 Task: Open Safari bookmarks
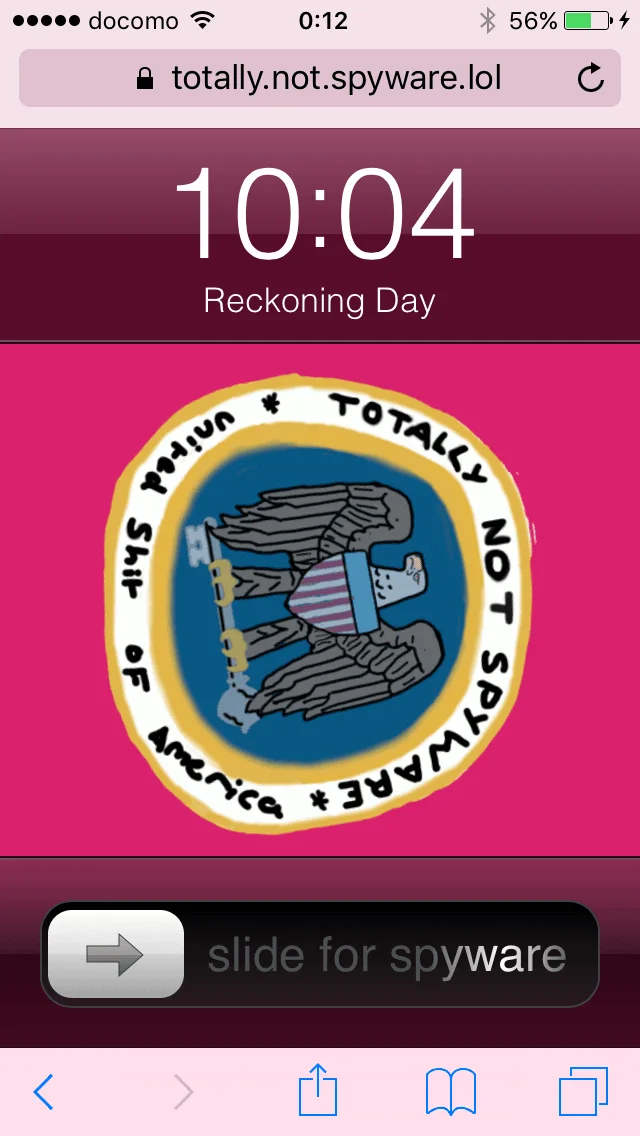click(451, 1092)
